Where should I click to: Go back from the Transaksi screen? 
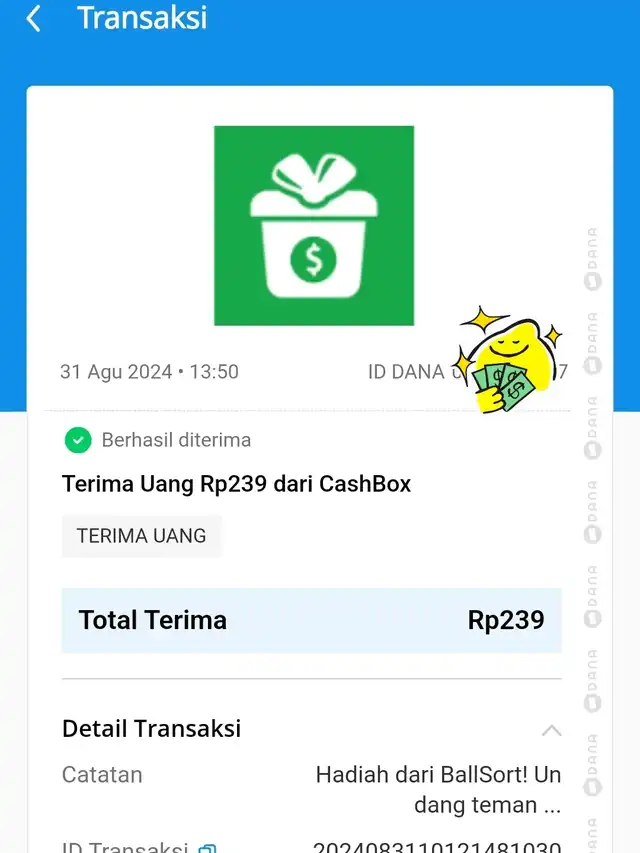click(34, 19)
